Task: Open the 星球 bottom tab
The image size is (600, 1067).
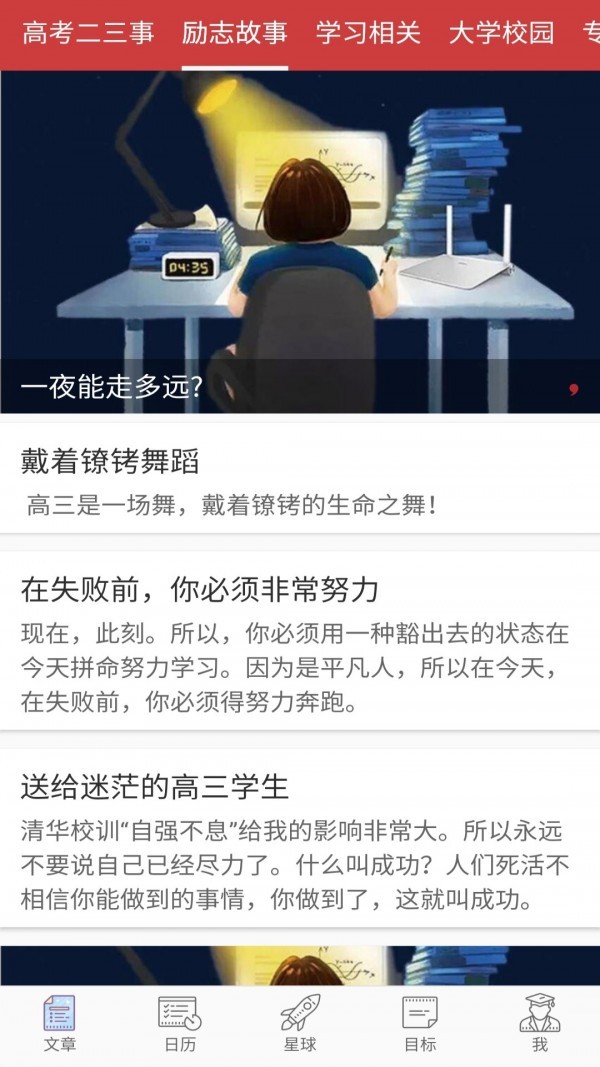Action: pyautogui.click(x=300, y=1024)
